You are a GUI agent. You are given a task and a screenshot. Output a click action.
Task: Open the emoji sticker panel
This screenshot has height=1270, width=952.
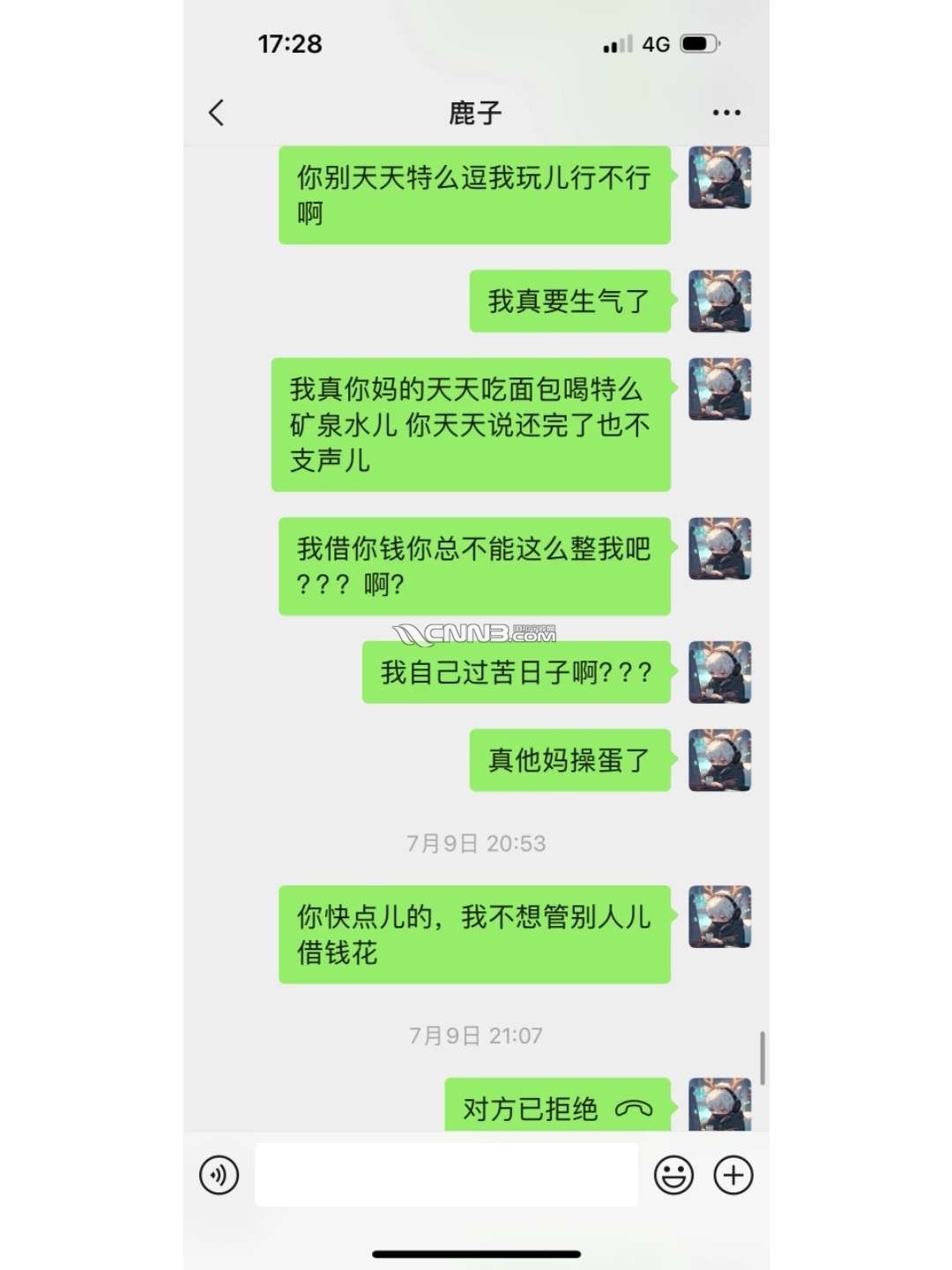click(673, 1175)
